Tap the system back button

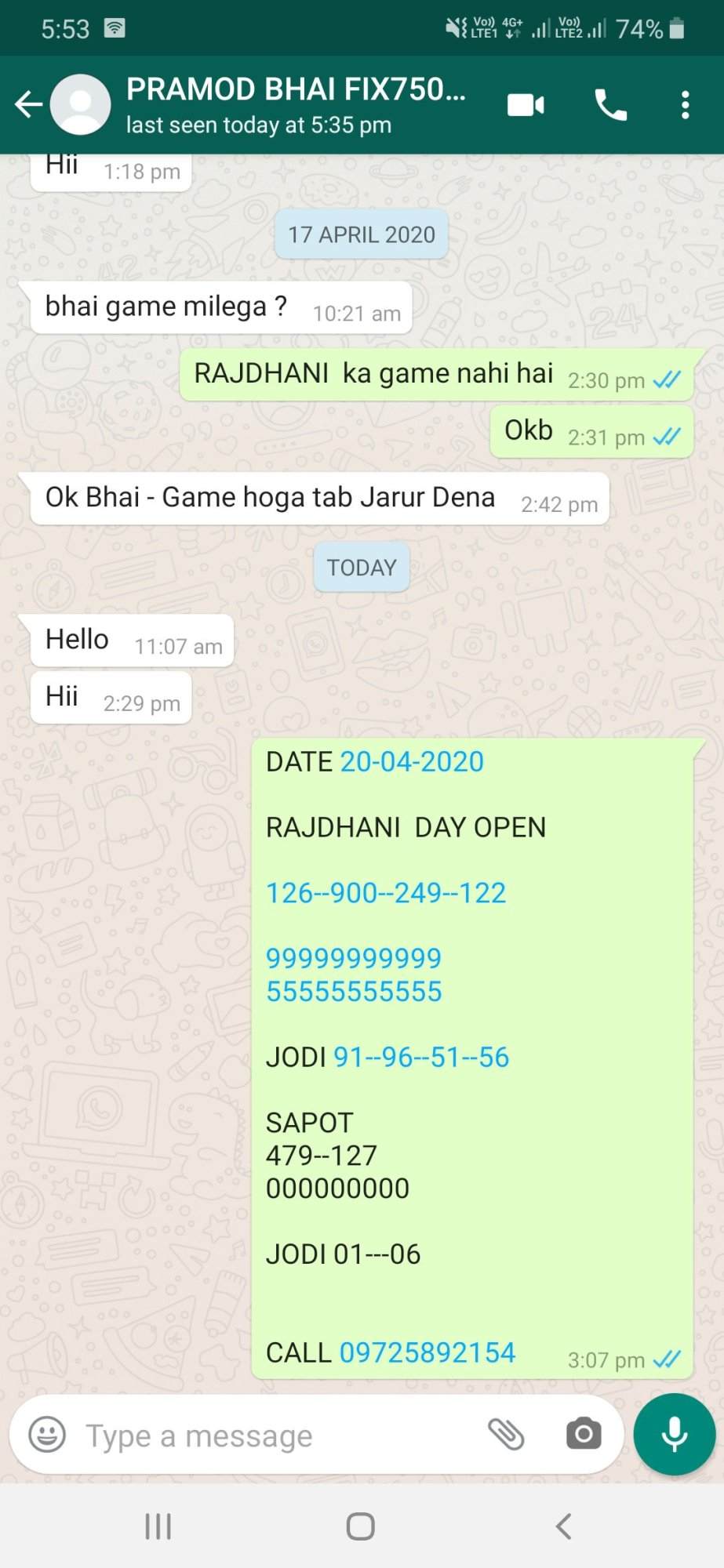[563, 1526]
